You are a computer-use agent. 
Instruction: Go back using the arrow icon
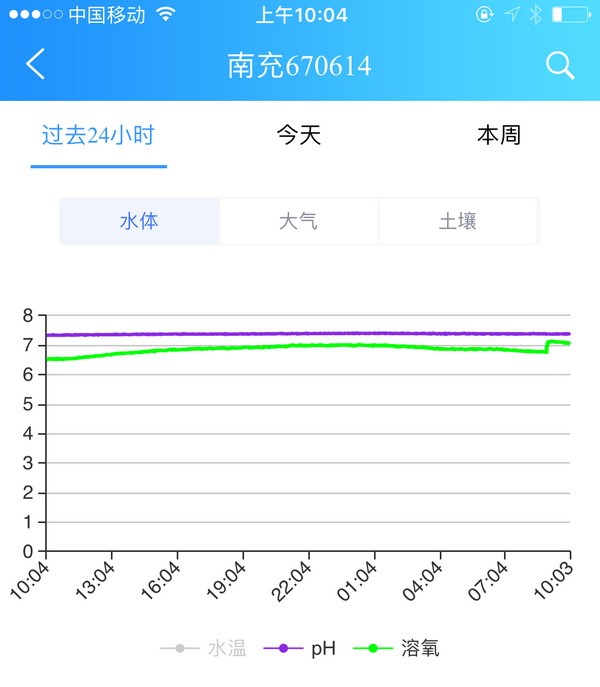(x=36, y=65)
